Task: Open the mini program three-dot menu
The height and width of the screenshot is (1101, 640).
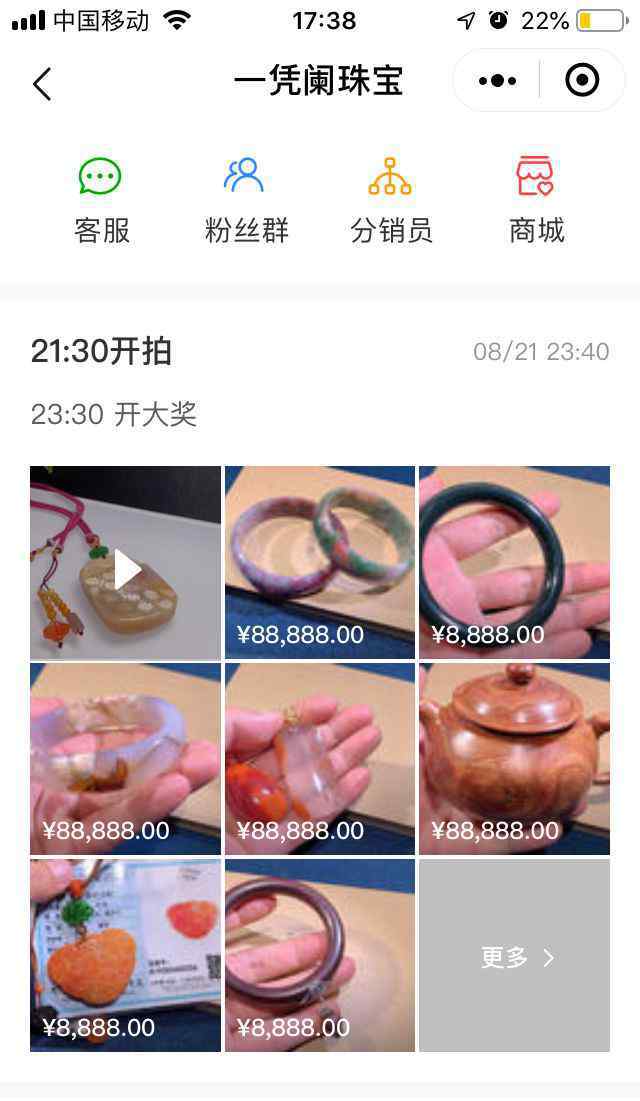Action: [x=497, y=81]
